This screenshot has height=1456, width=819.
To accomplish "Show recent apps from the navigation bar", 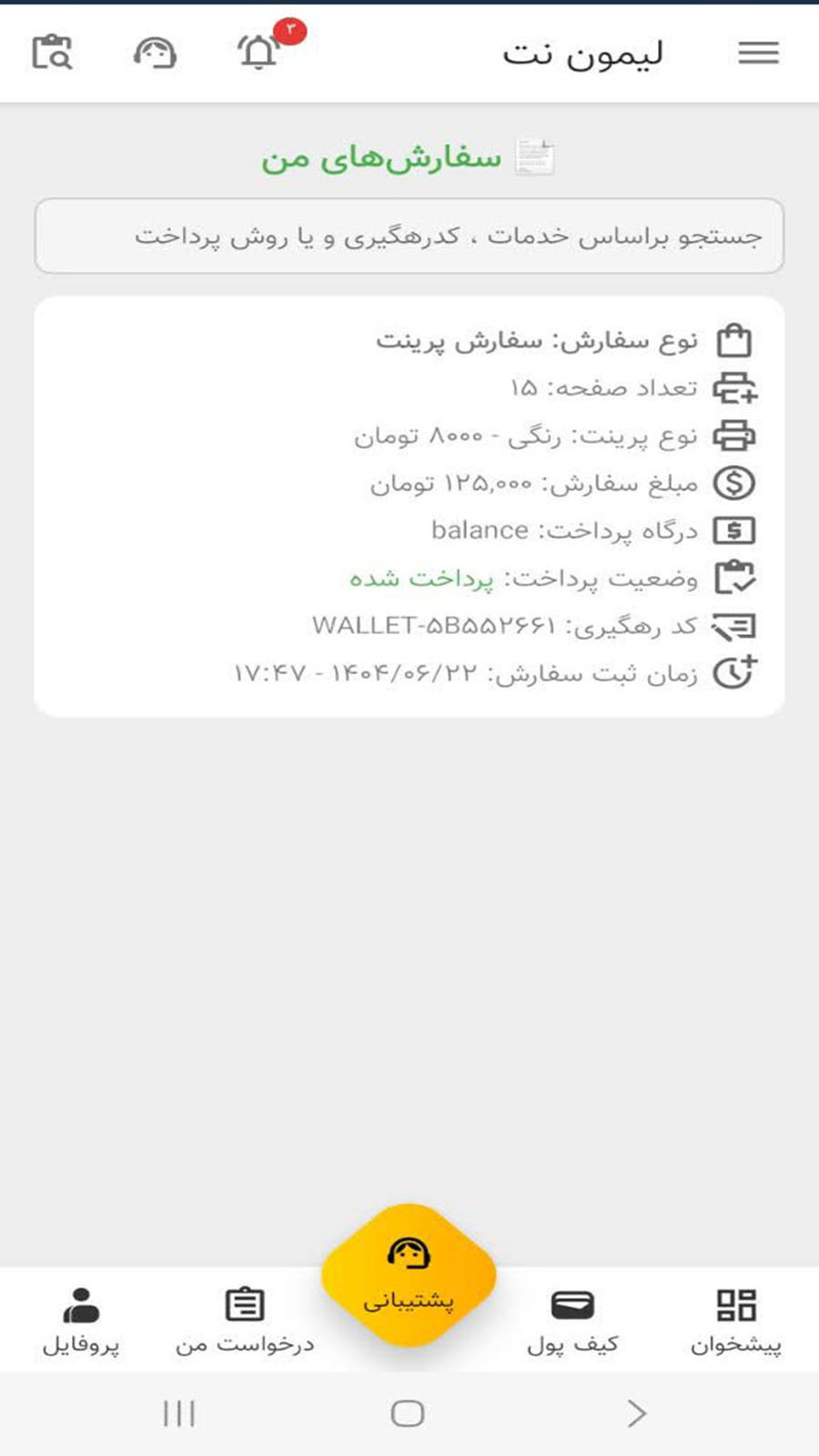I will (x=179, y=1413).
